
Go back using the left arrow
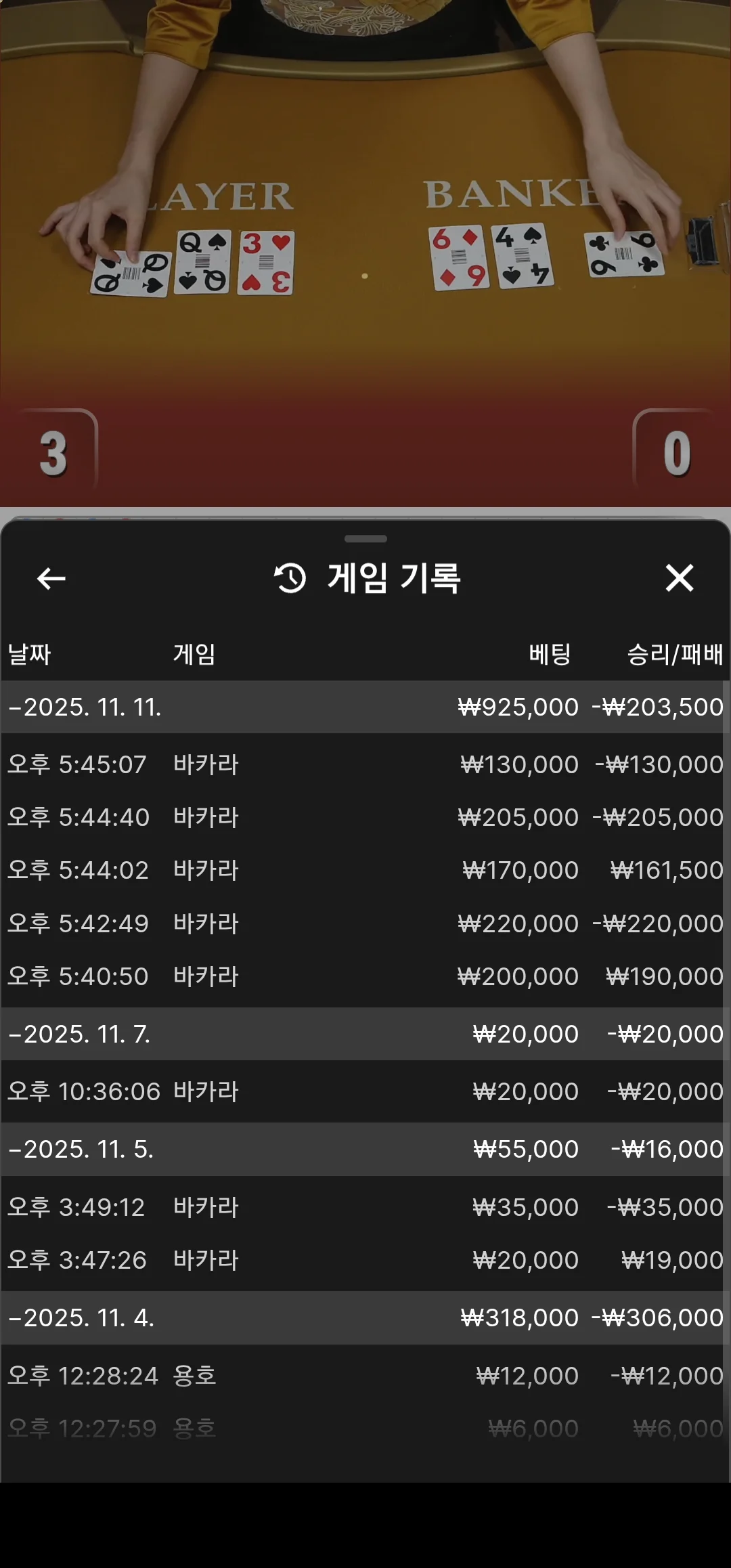51,578
